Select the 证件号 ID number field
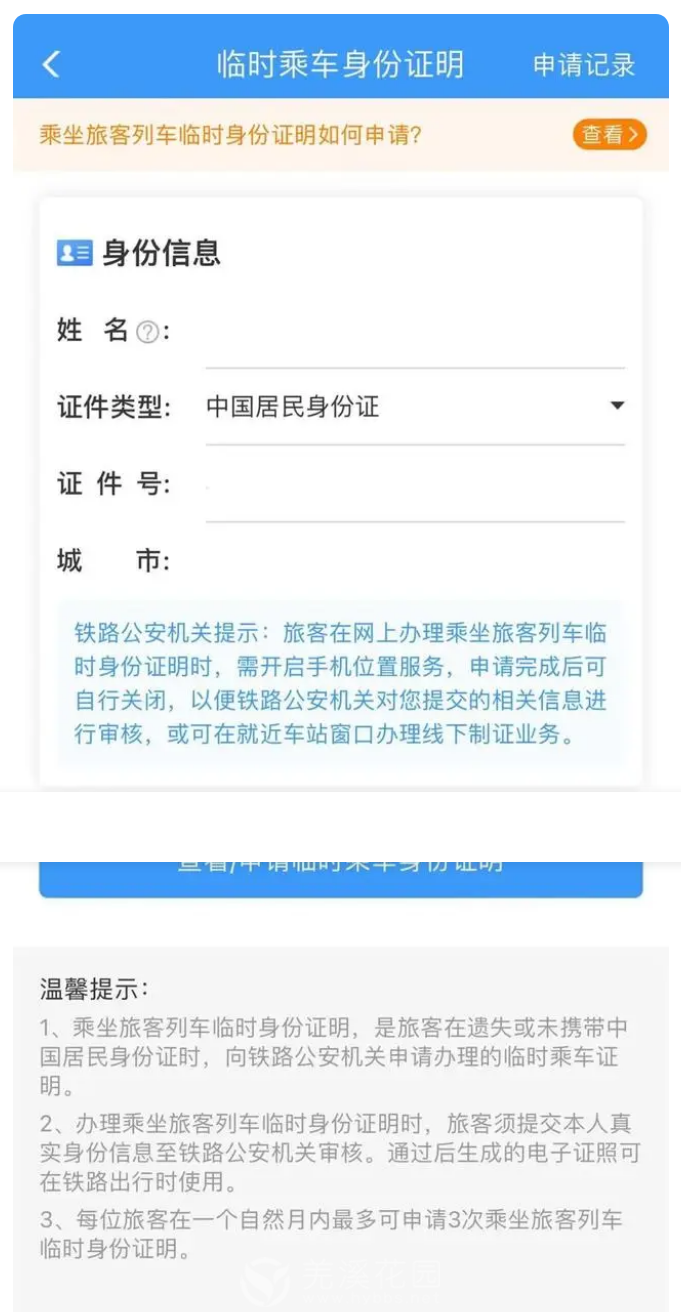Image resolution: width=681 pixels, height=1312 pixels. (414, 486)
